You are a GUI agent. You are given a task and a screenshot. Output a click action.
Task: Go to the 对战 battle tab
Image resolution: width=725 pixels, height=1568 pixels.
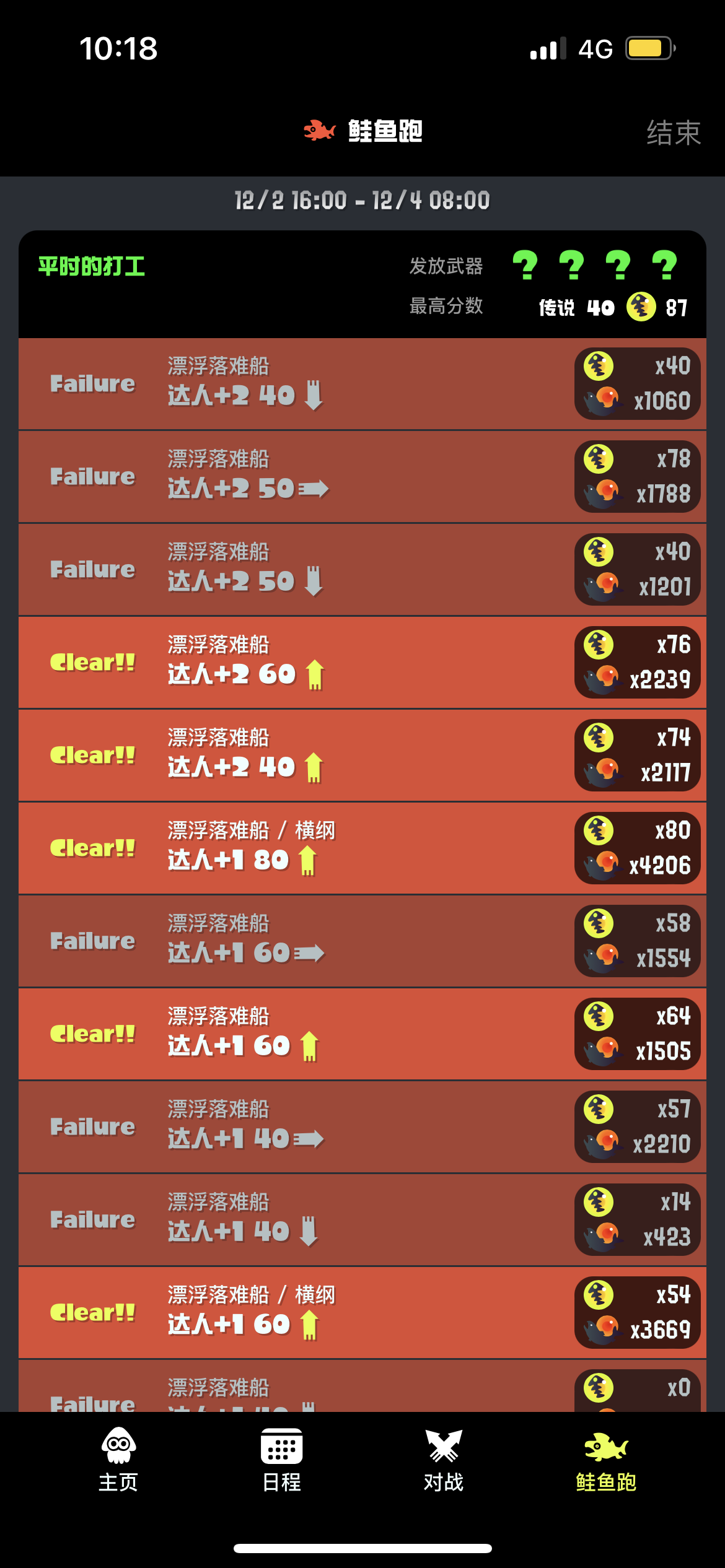click(444, 1460)
